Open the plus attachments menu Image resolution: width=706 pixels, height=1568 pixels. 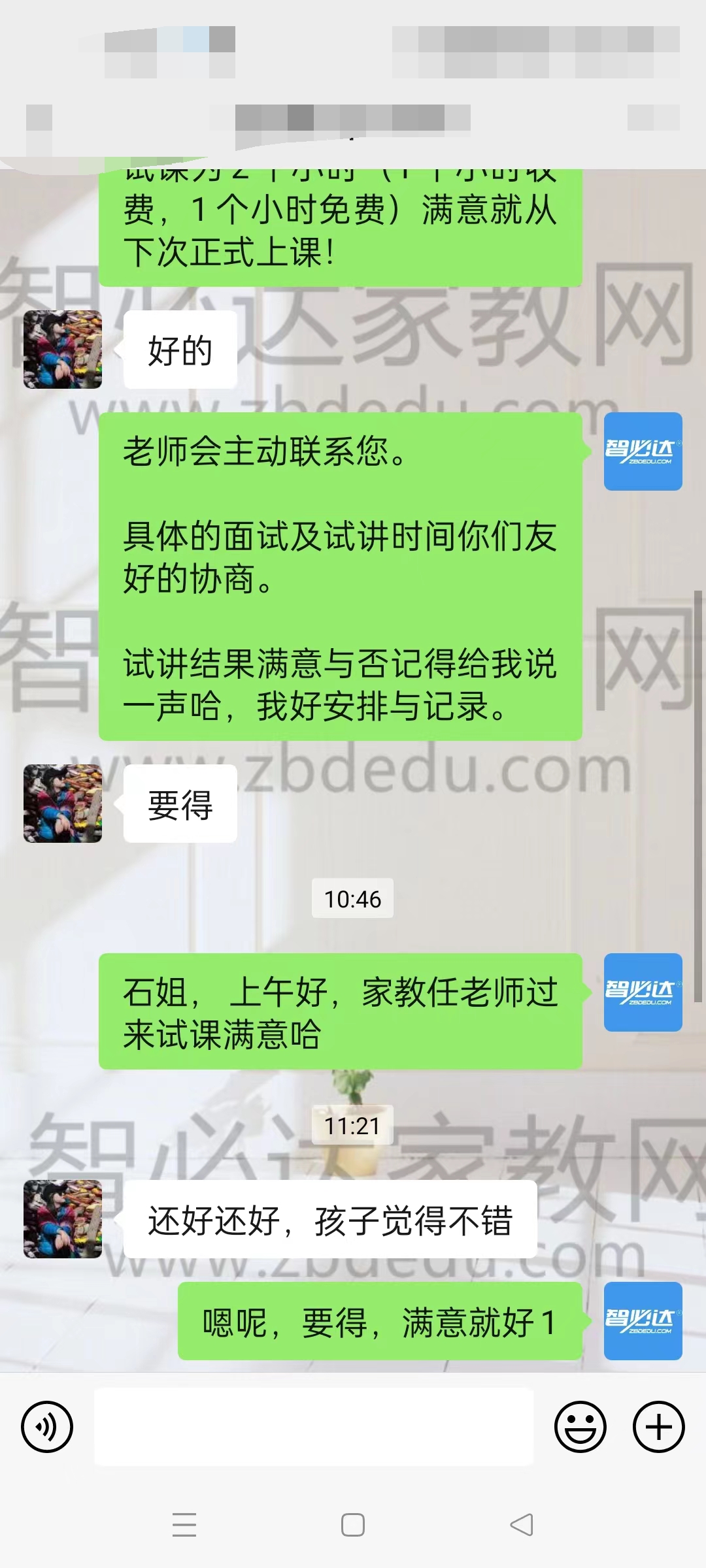pos(658,1427)
